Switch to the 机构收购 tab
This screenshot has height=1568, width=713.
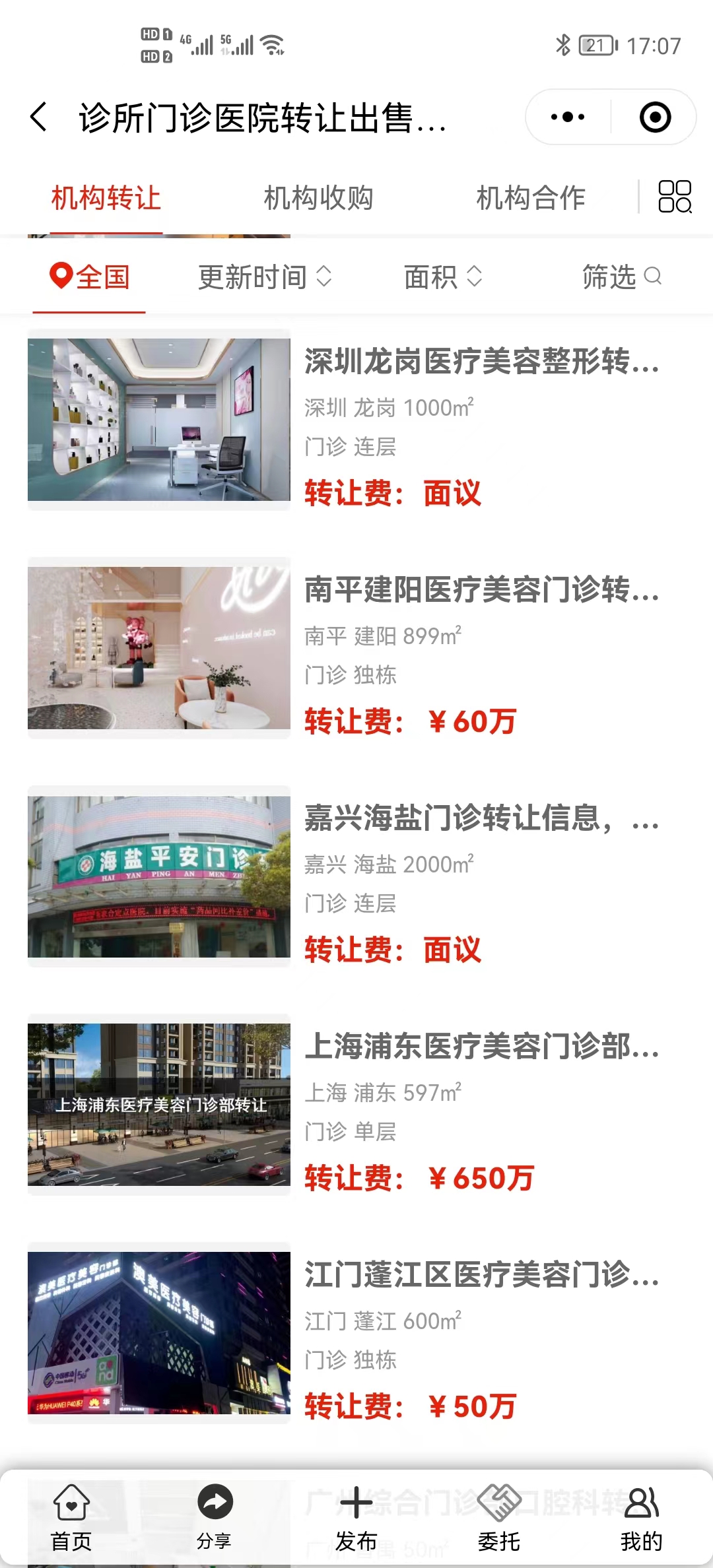[318, 198]
